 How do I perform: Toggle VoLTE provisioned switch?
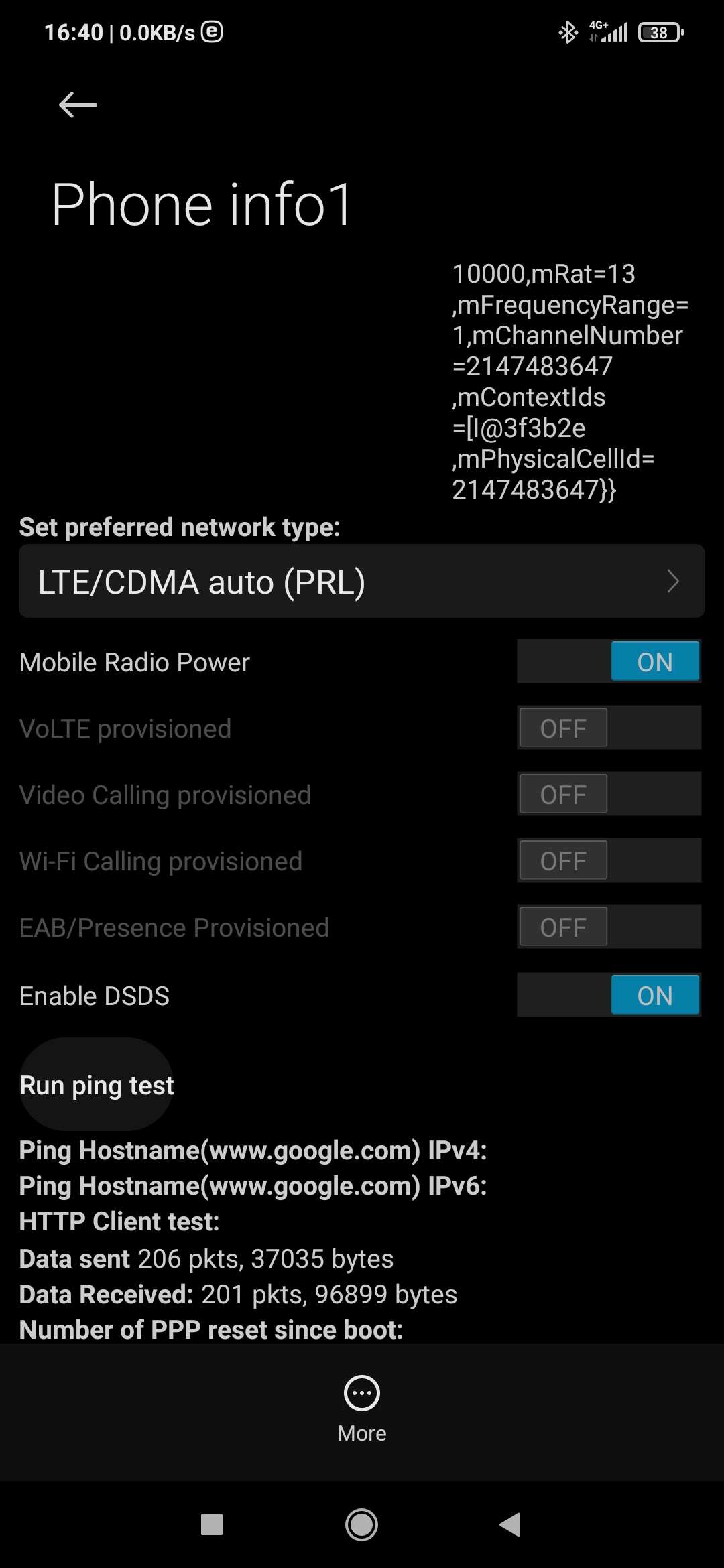tap(609, 728)
